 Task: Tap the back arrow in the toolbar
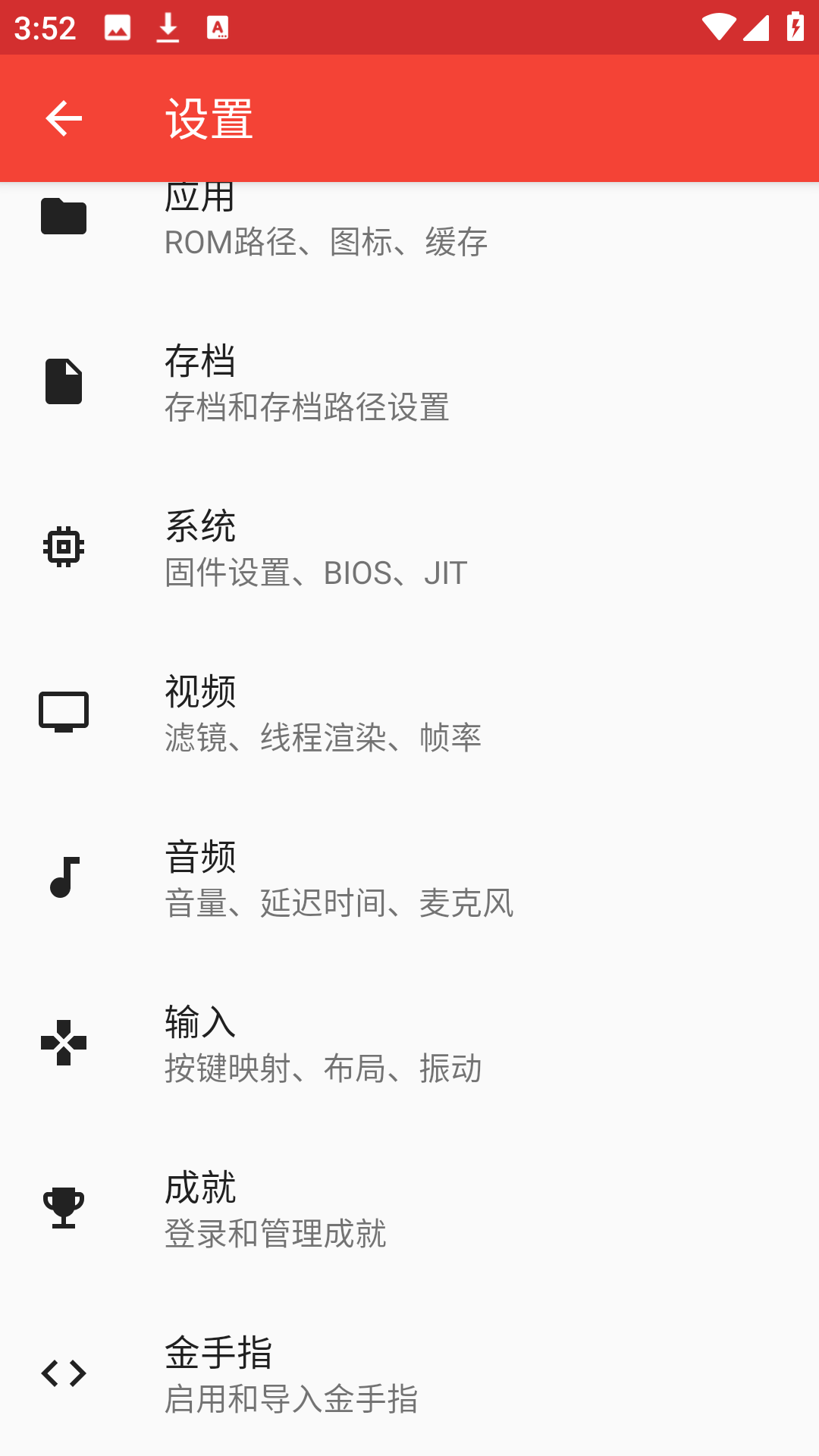tap(63, 119)
